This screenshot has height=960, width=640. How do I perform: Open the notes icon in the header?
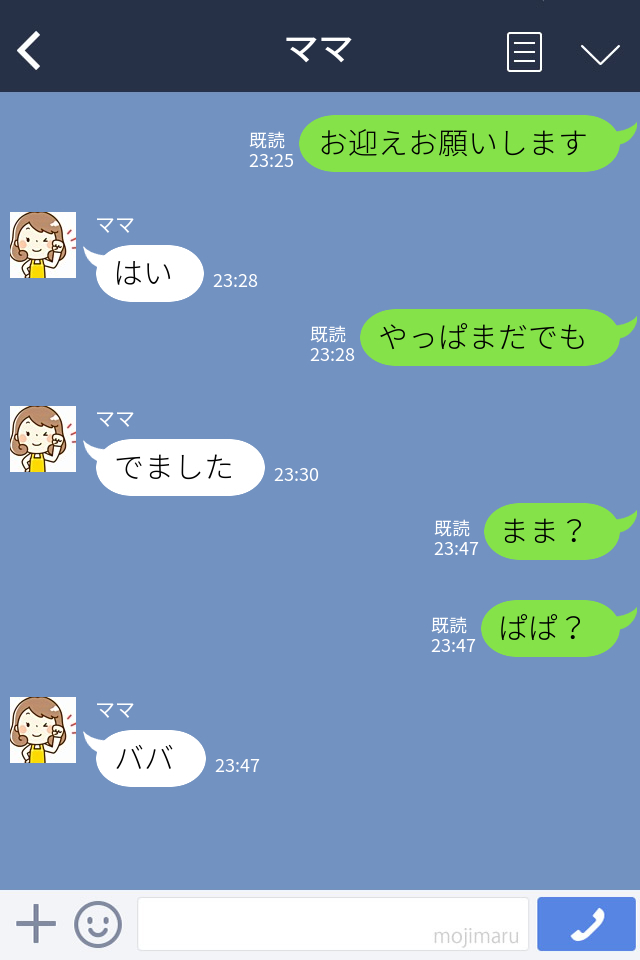[x=524, y=52]
